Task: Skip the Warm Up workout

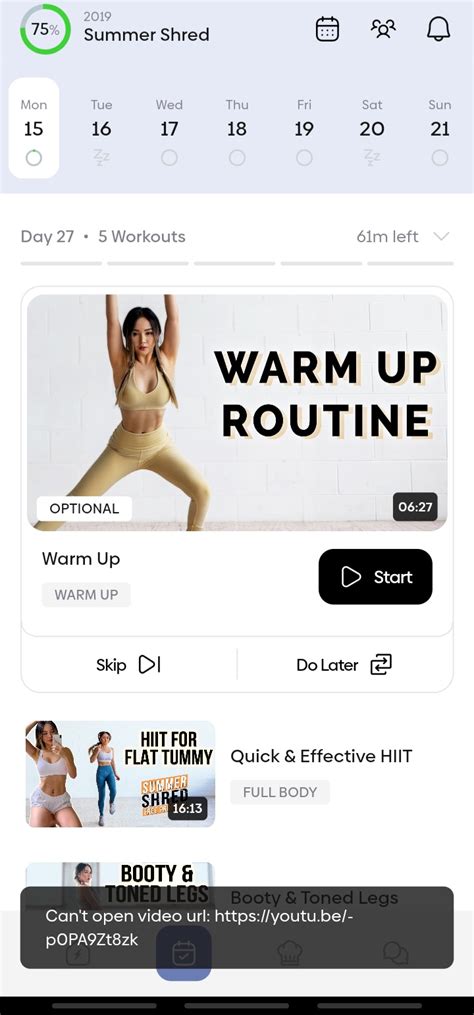Action: [129, 664]
